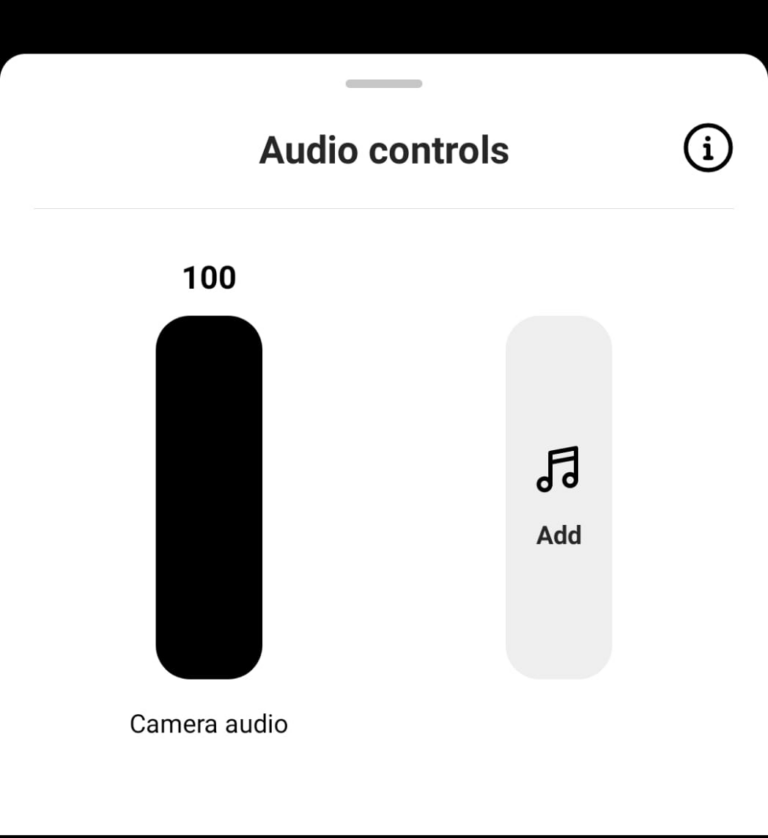Tap the drag handle atop the sheet
This screenshot has width=768, height=838.
[384, 85]
